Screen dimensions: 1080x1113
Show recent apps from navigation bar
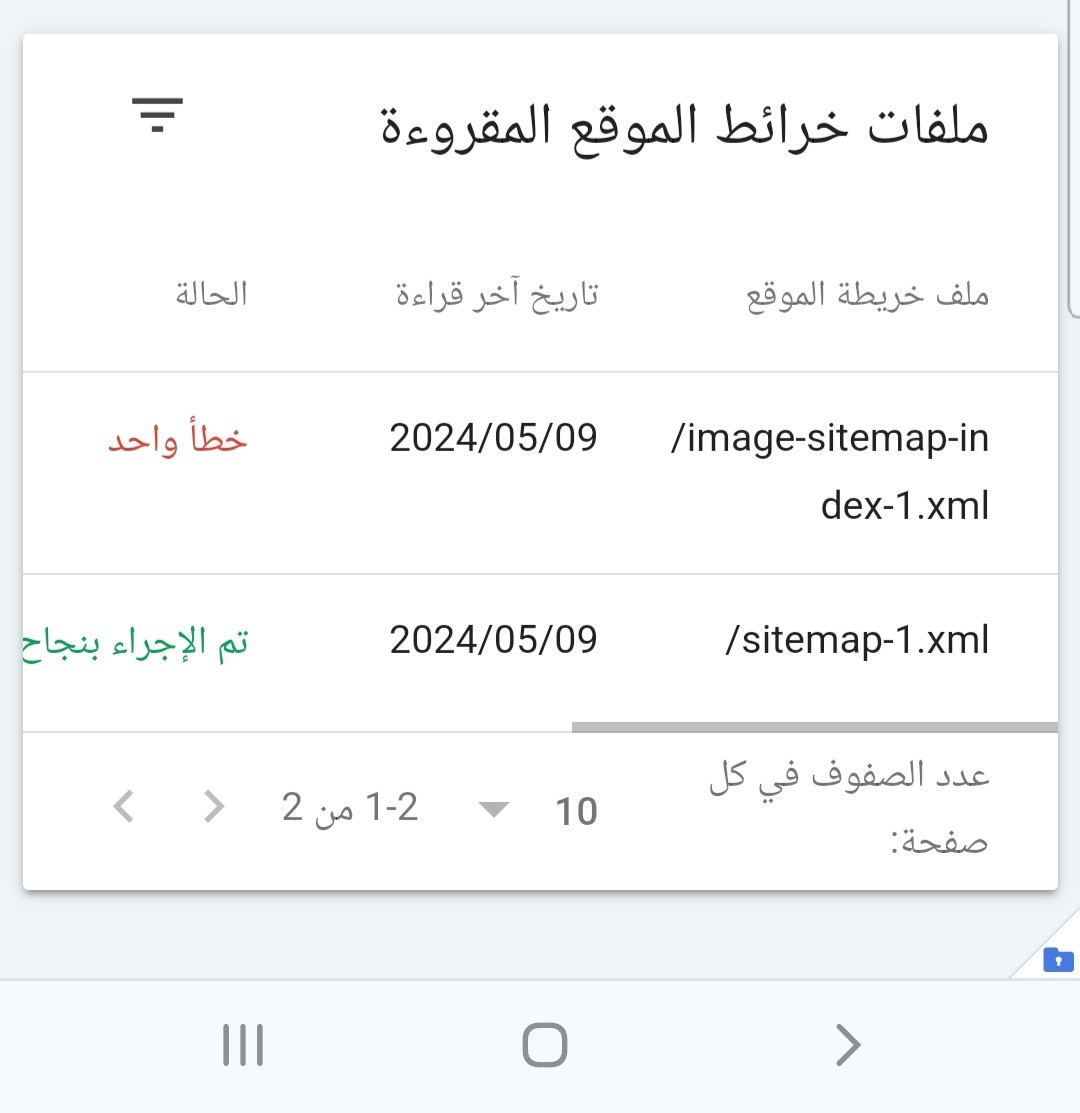coord(242,1045)
